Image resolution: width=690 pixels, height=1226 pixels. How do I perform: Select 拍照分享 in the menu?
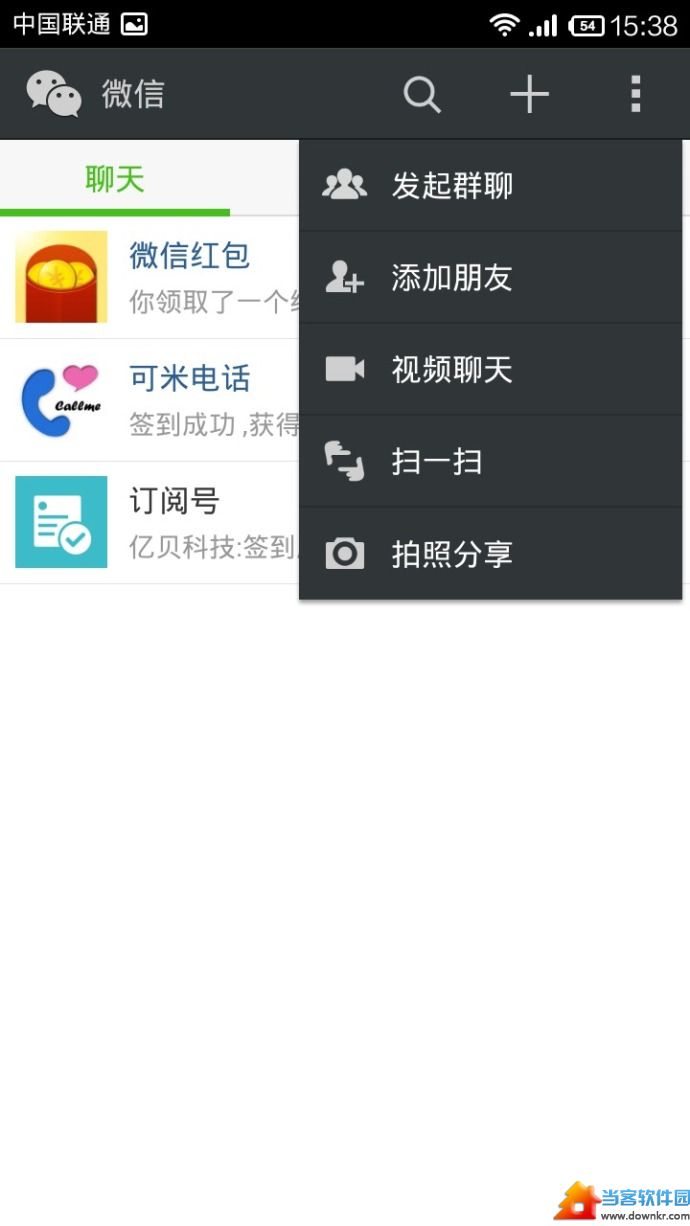(x=490, y=553)
